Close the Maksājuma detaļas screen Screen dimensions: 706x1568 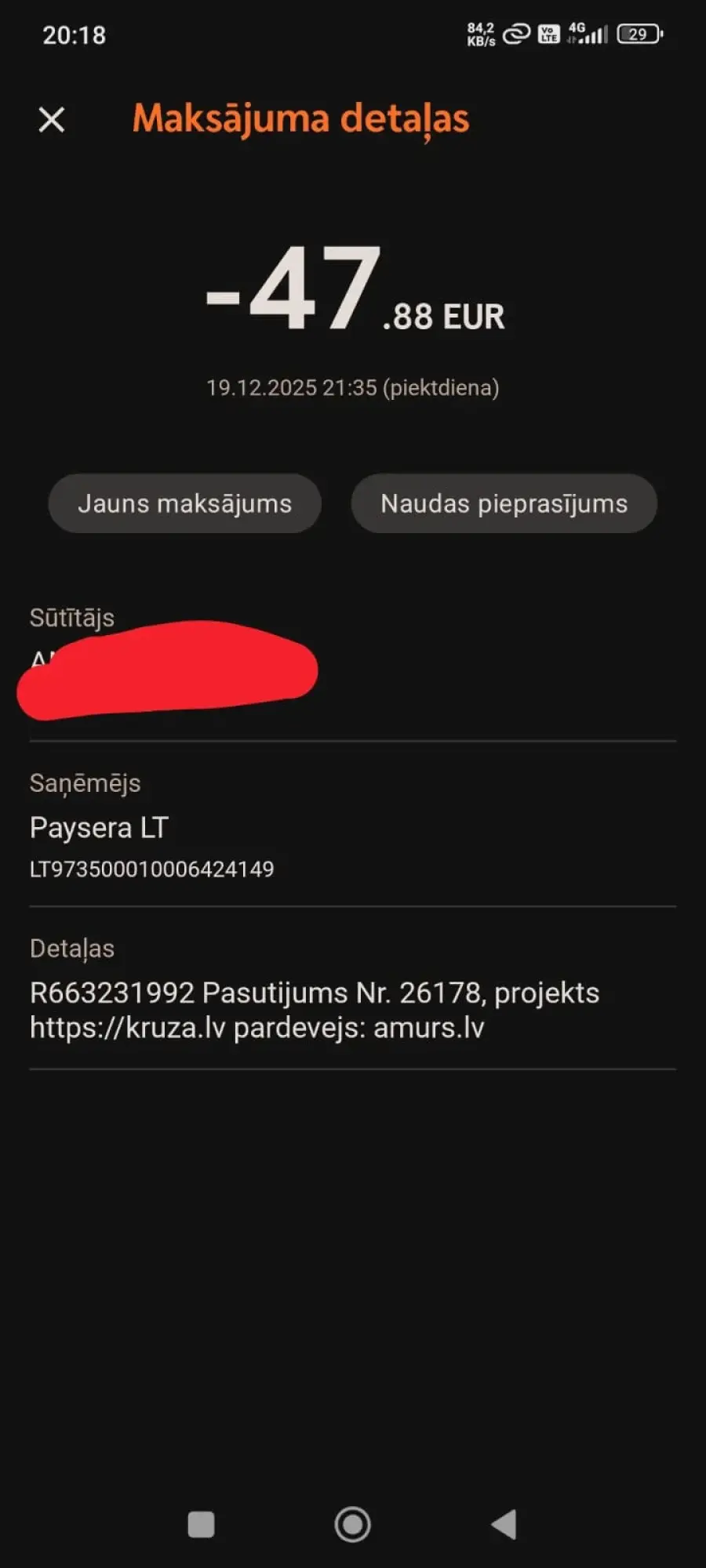point(52,120)
